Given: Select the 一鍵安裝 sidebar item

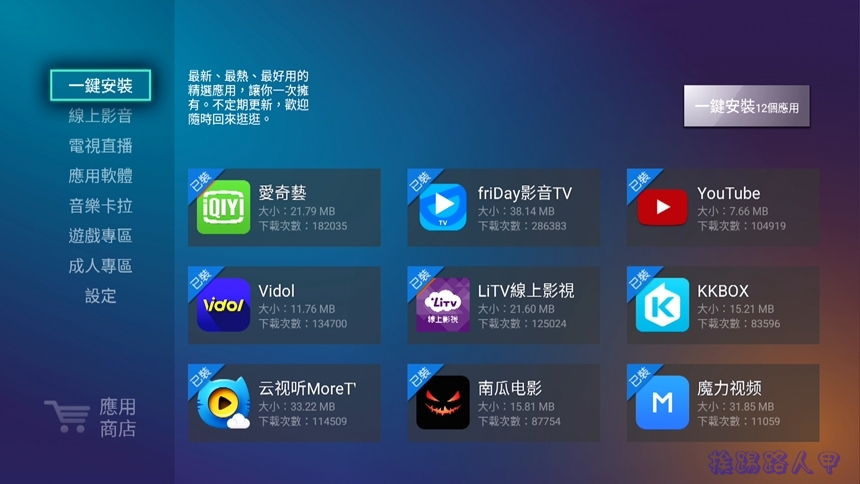Looking at the screenshot, I should tap(100, 85).
